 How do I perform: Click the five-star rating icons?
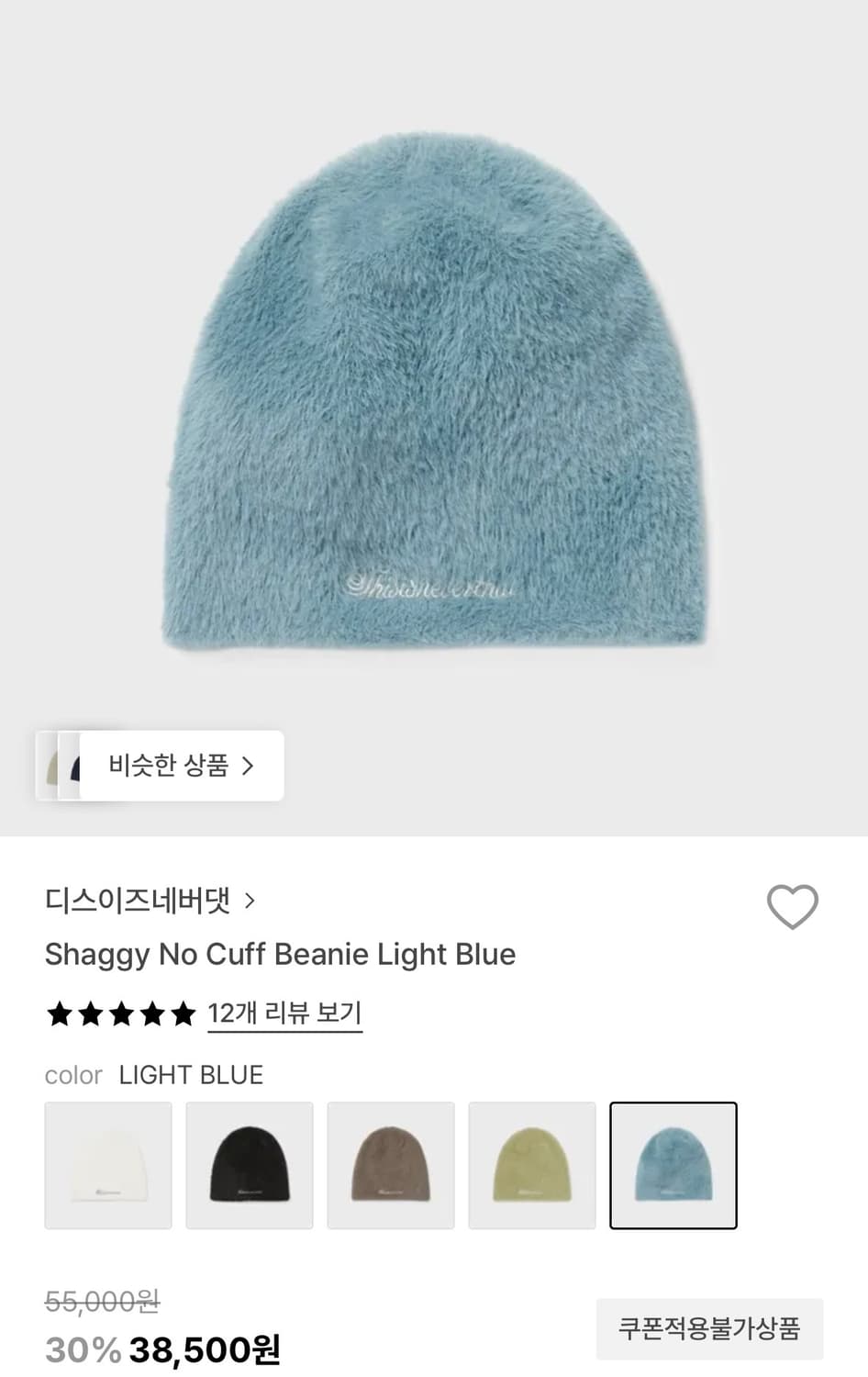pyautogui.click(x=119, y=1013)
